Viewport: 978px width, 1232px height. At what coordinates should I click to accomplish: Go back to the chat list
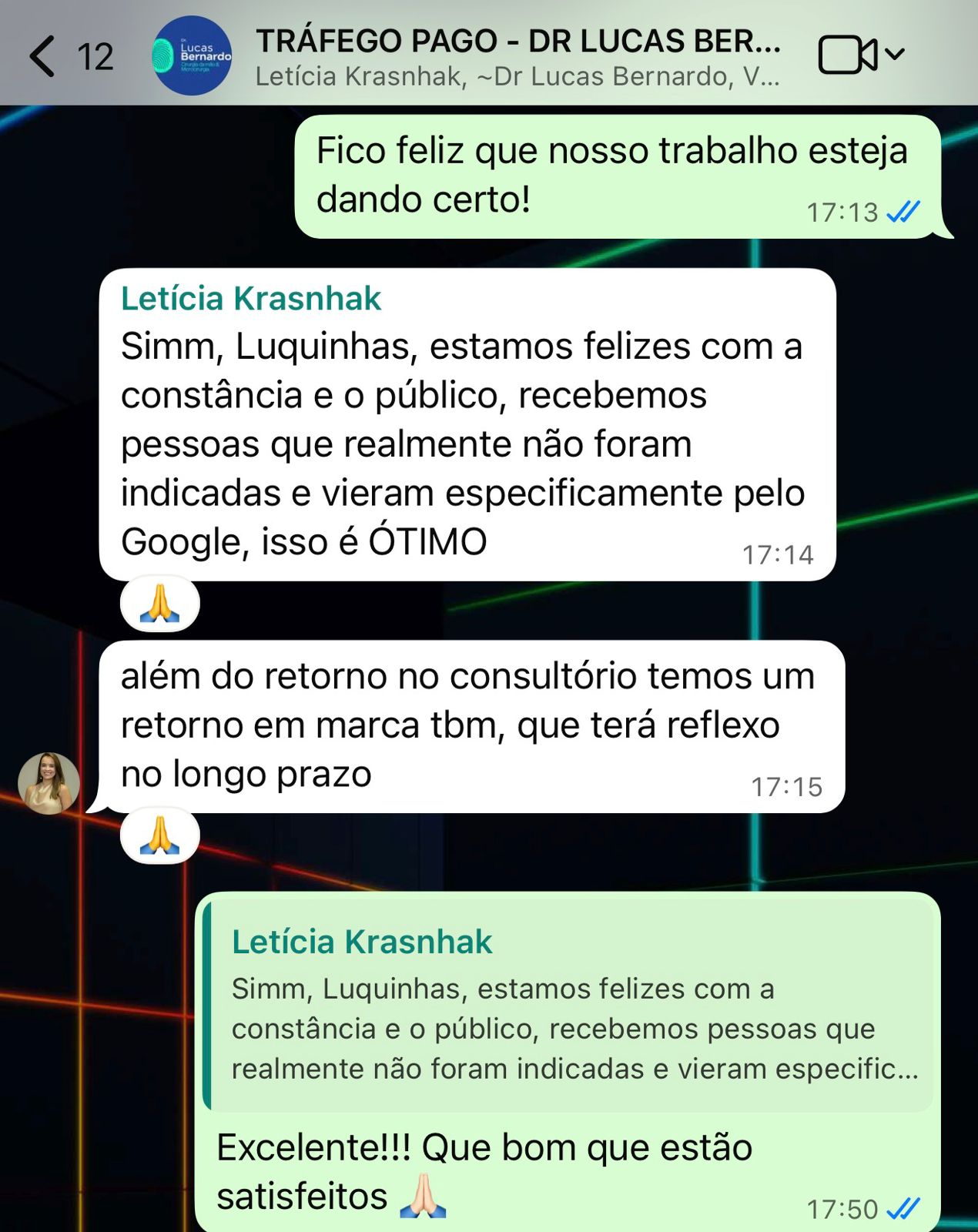point(44,56)
